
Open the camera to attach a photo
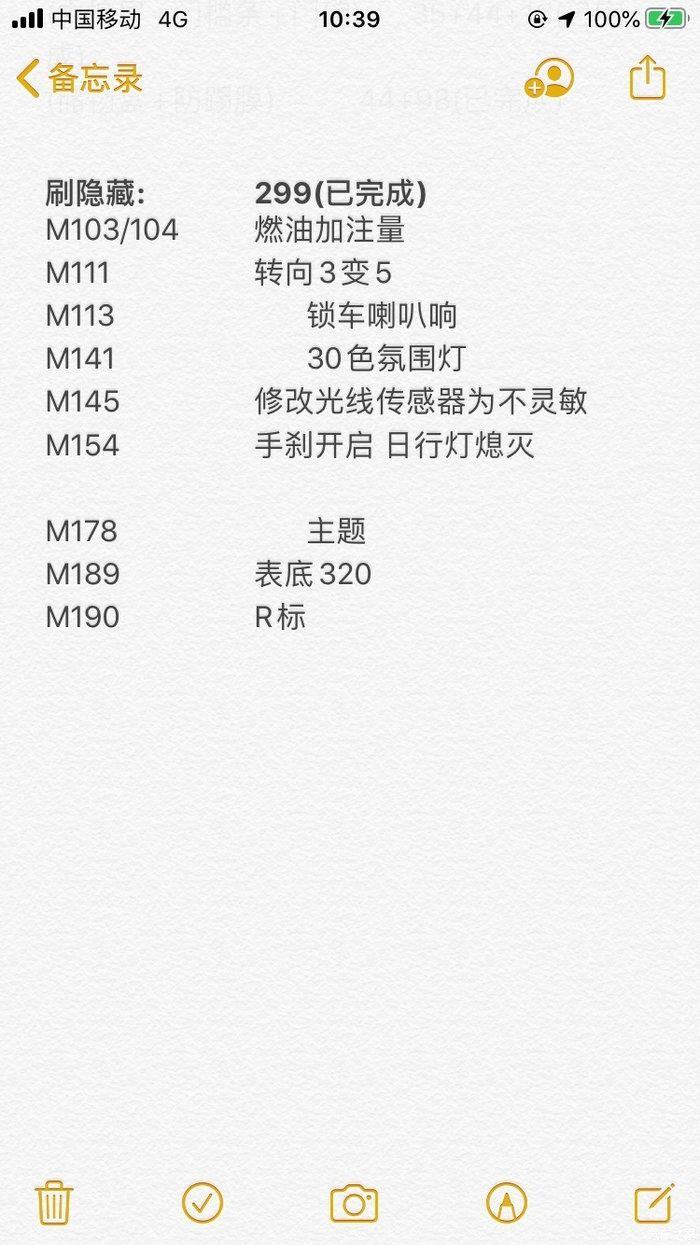coord(353,1203)
